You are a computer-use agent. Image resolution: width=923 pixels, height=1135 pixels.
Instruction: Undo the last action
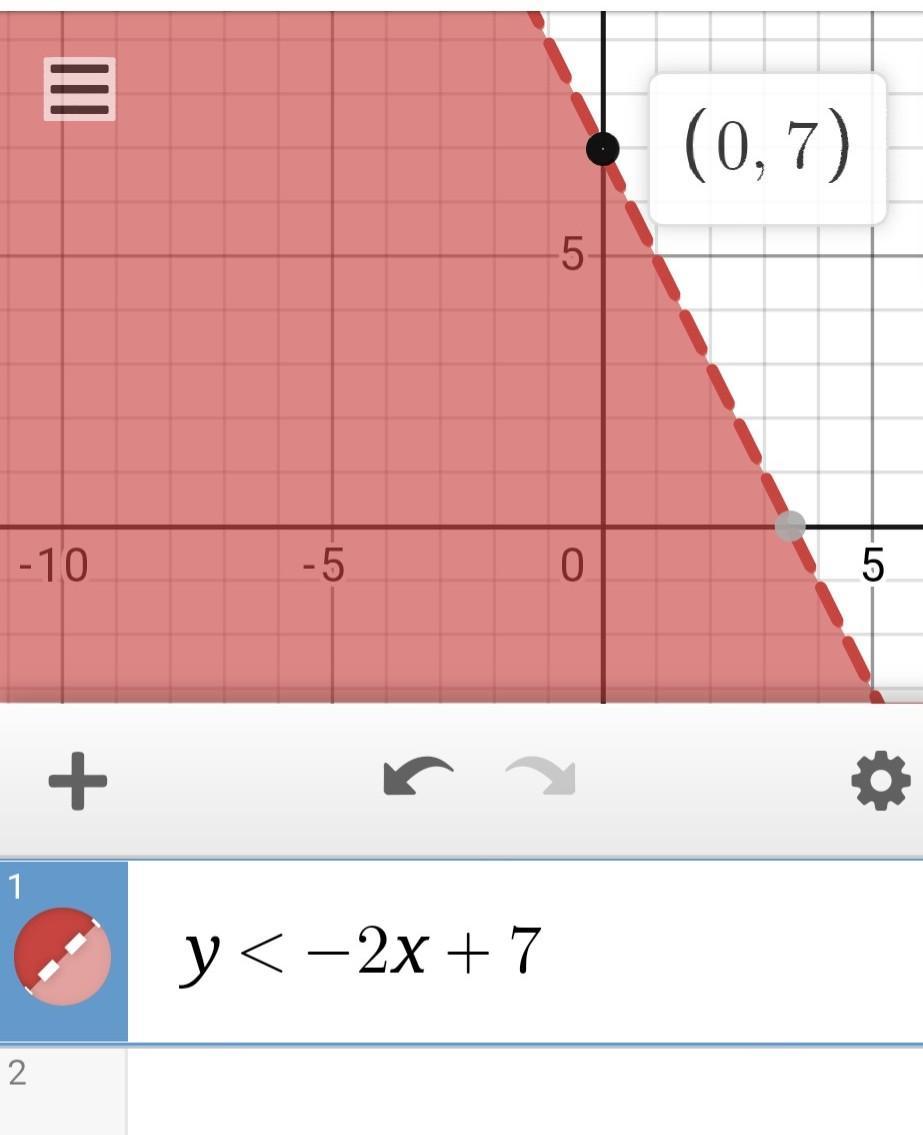418,778
